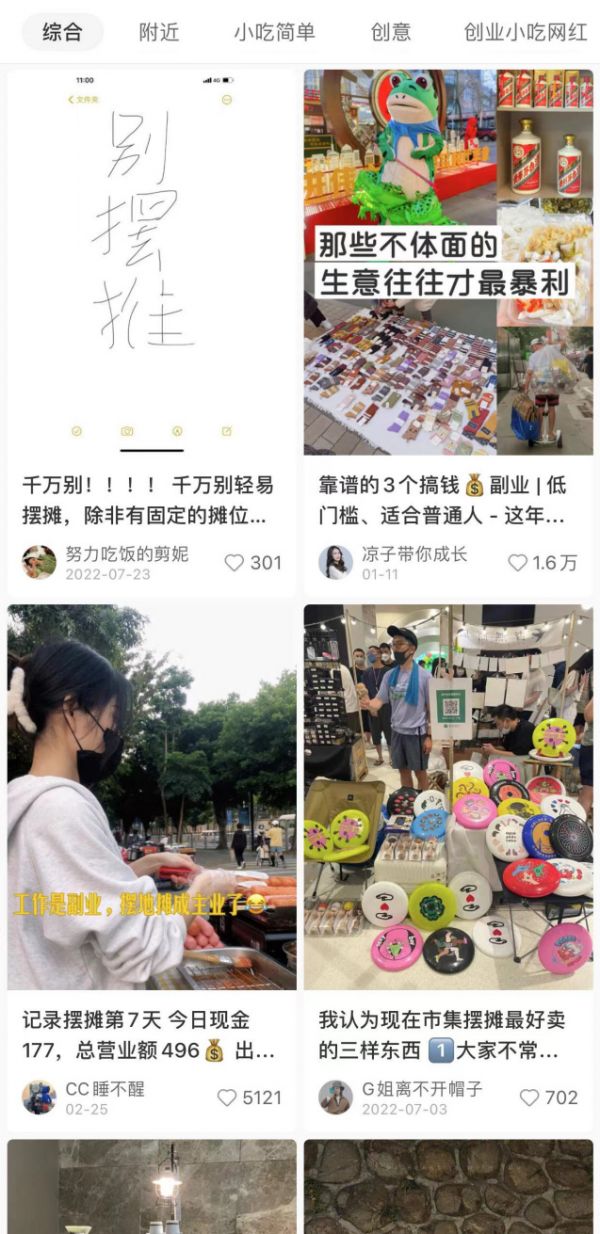Image resolution: width=600 pixels, height=1234 pixels.
Task: Switch to the 创意 tab
Action: click(390, 32)
